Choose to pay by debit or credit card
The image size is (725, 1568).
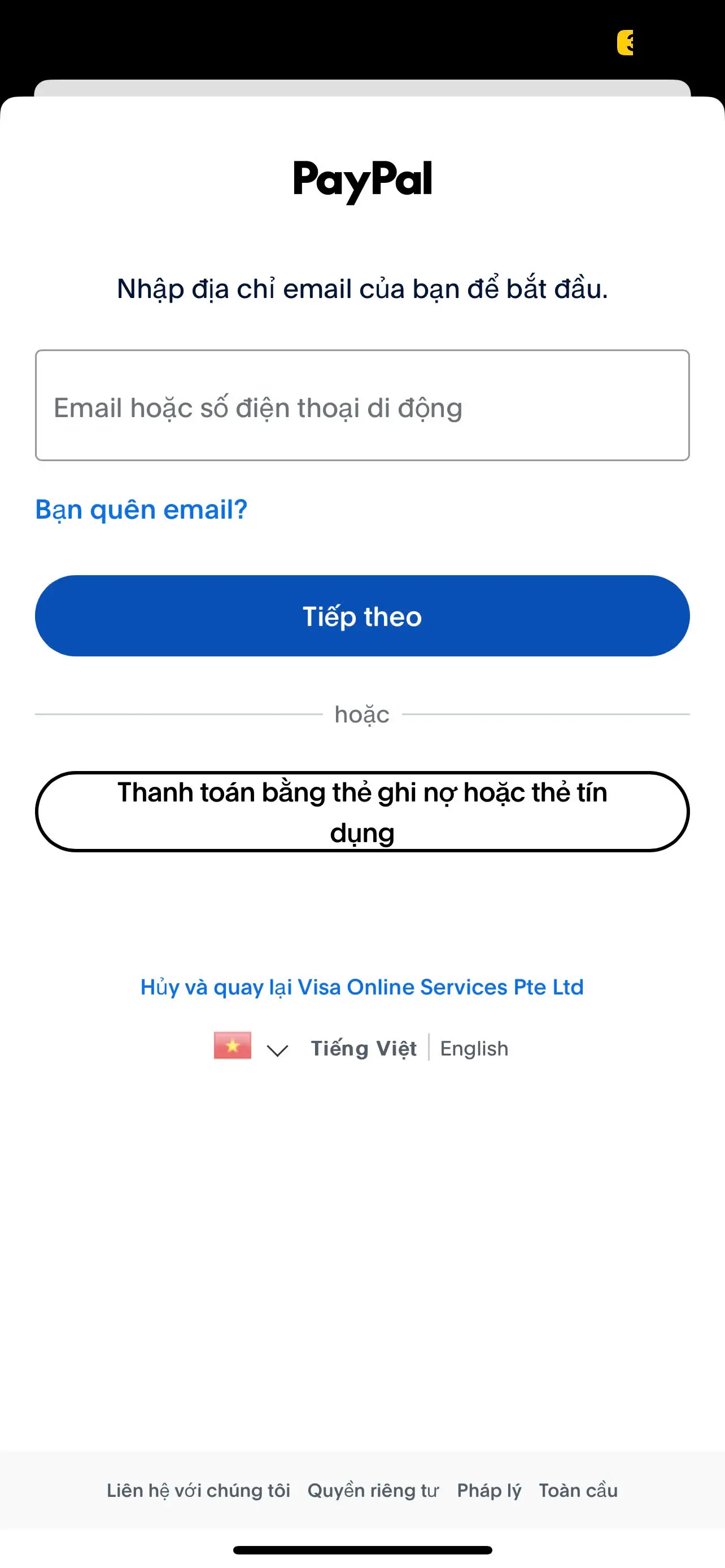[362, 812]
